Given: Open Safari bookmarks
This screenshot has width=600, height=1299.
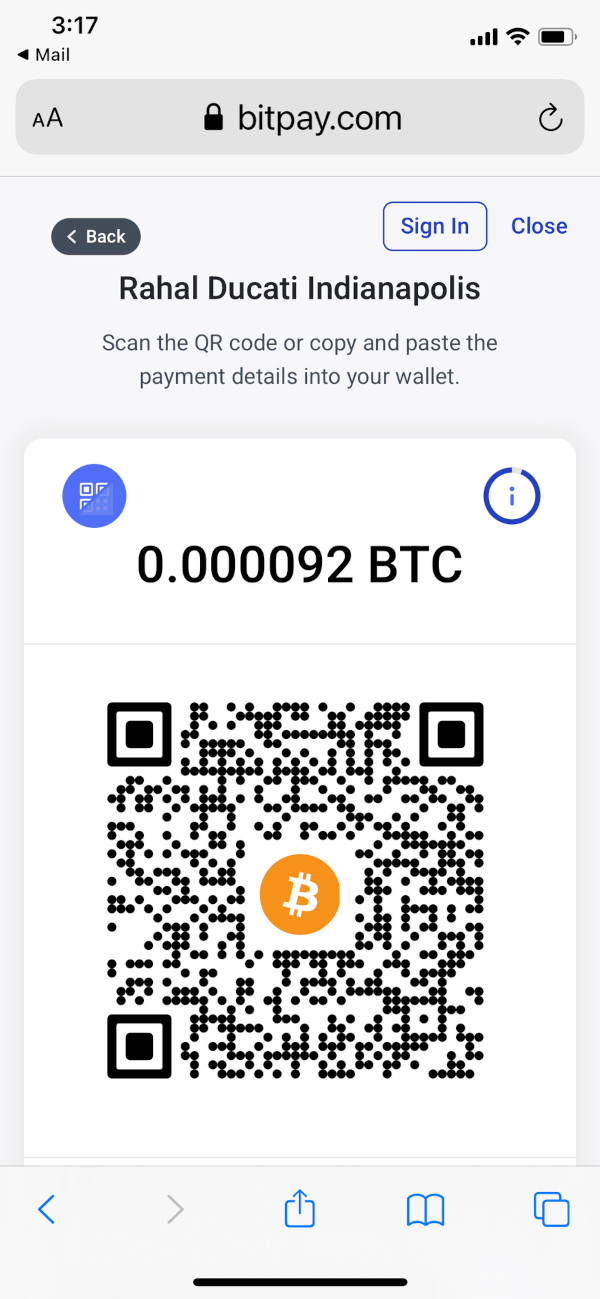Looking at the screenshot, I should click(425, 1210).
